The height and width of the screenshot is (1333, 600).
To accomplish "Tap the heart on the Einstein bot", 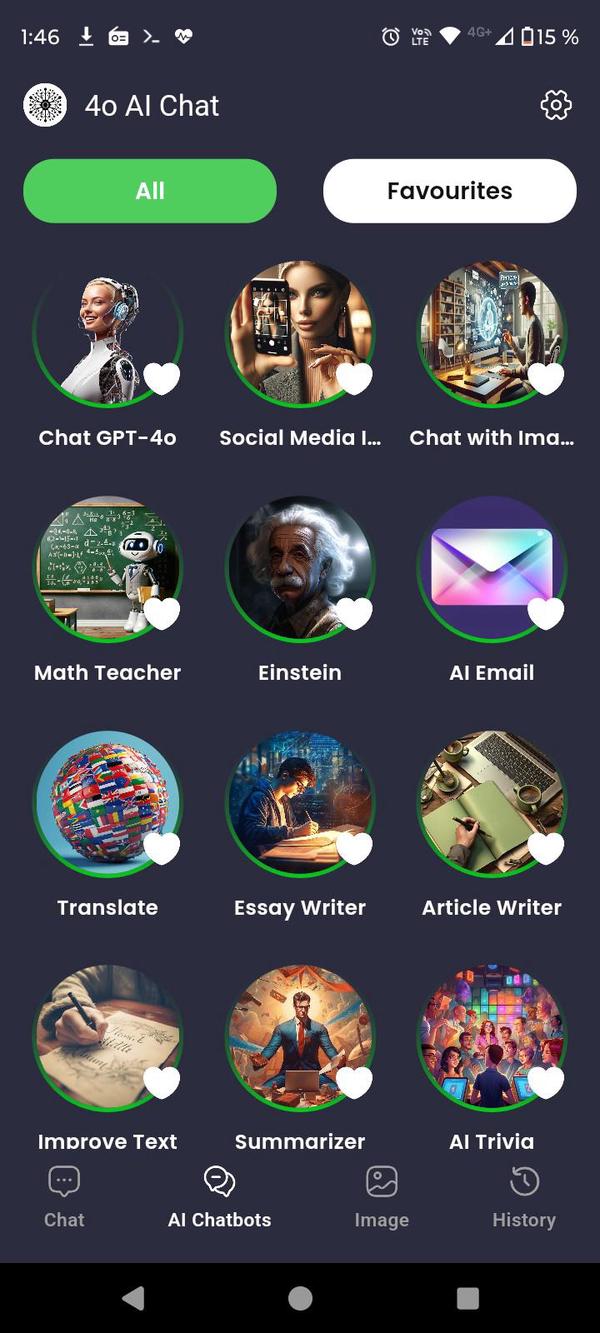I will click(354, 613).
